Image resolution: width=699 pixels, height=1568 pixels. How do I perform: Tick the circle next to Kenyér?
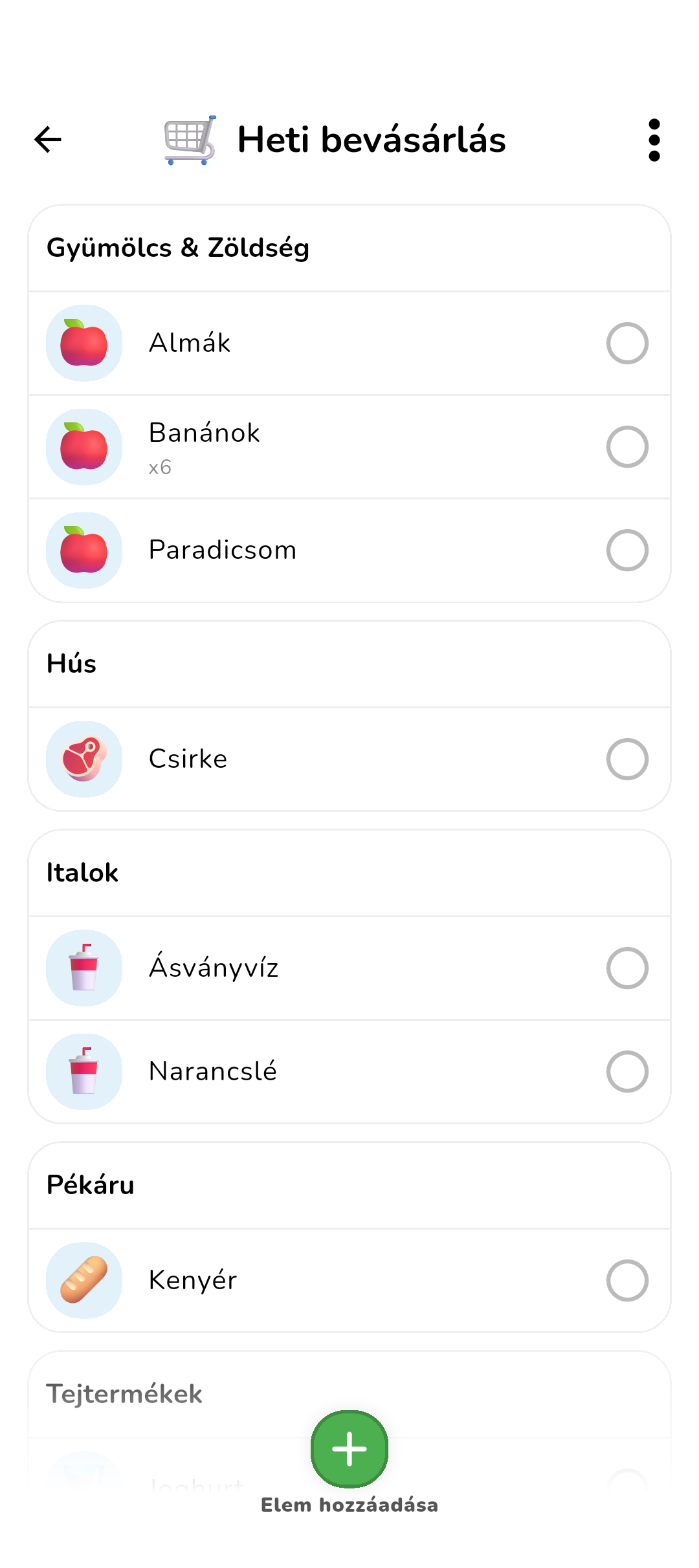[627, 1280]
